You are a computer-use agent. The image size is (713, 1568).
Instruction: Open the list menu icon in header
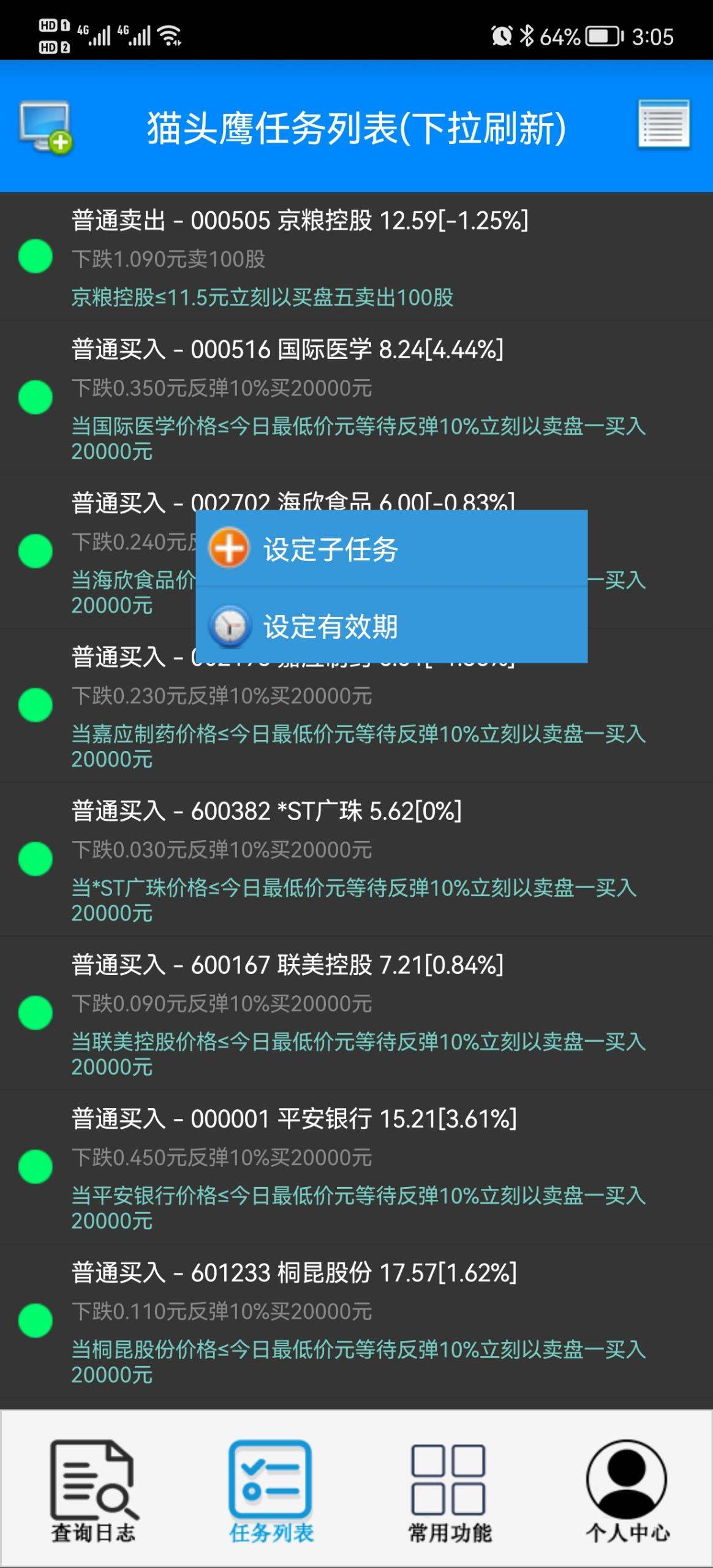[x=664, y=124]
